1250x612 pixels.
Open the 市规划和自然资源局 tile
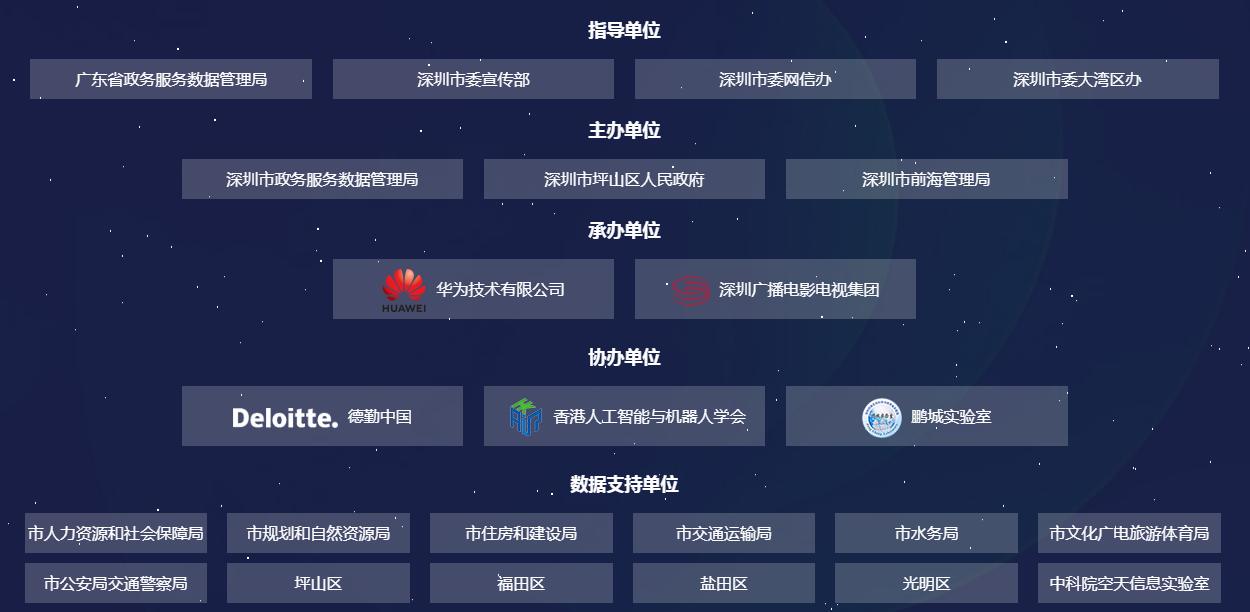(x=318, y=533)
